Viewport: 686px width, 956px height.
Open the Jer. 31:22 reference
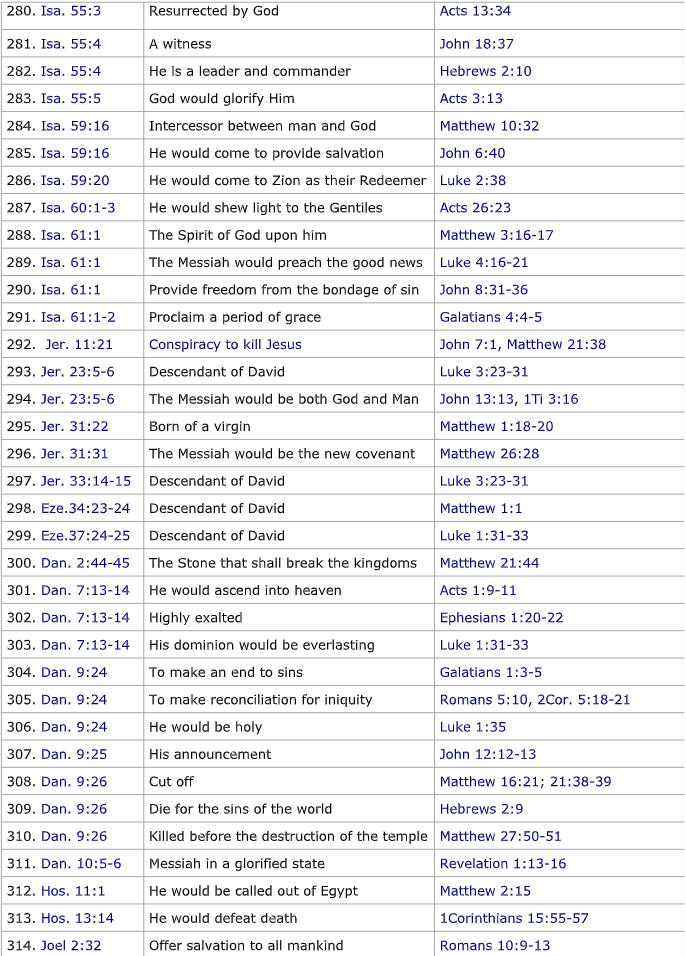pyautogui.click(x=74, y=426)
